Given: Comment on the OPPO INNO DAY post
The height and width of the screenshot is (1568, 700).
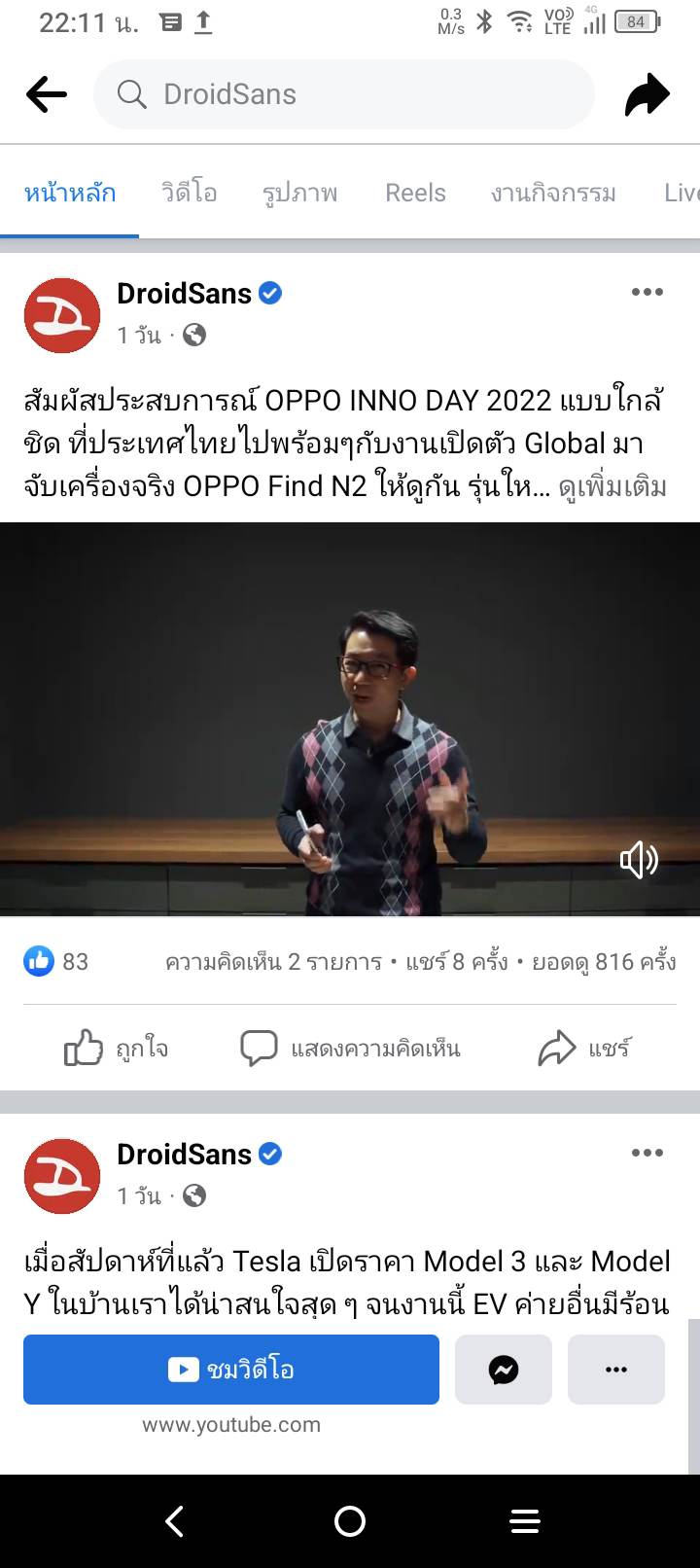Looking at the screenshot, I should pyautogui.click(x=350, y=1049).
